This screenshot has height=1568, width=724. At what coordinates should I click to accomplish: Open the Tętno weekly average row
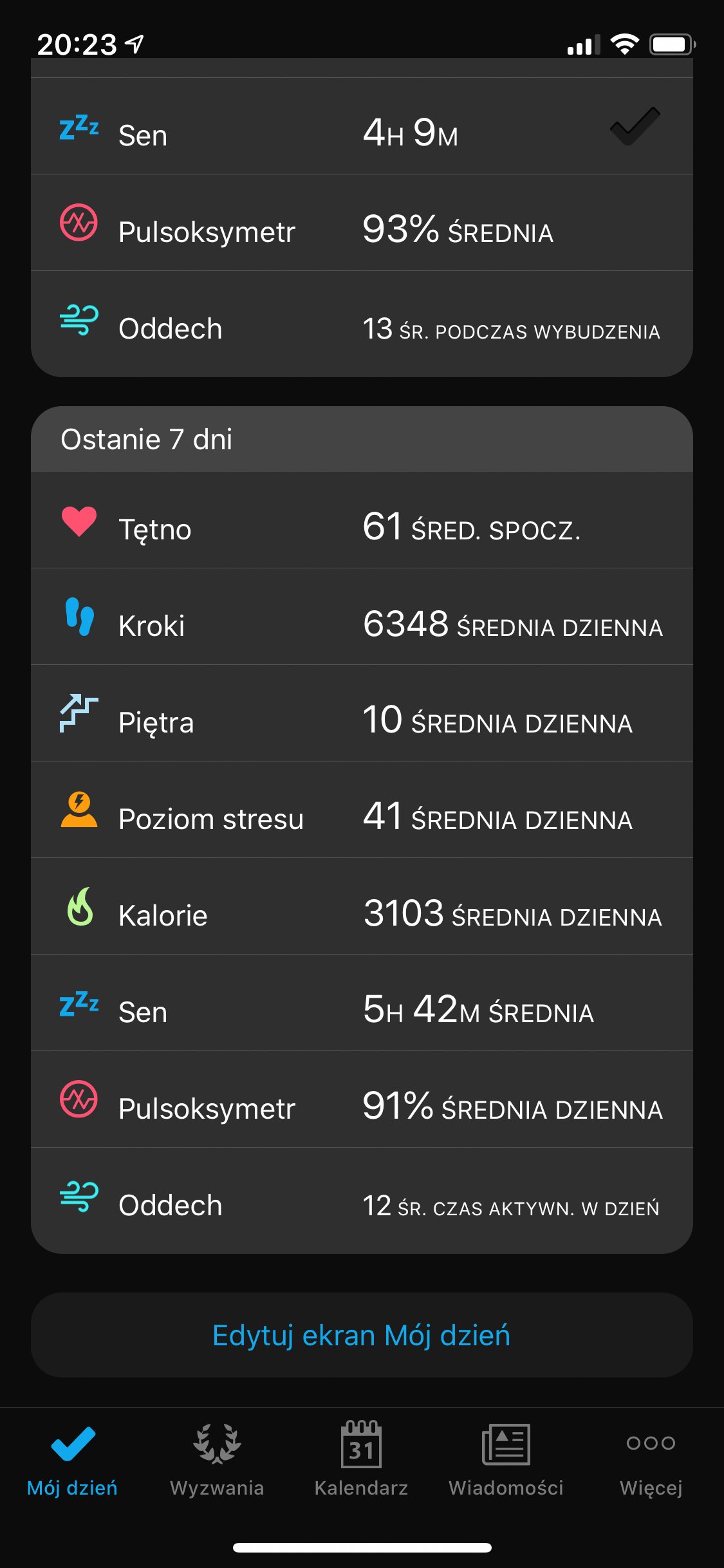[362, 520]
